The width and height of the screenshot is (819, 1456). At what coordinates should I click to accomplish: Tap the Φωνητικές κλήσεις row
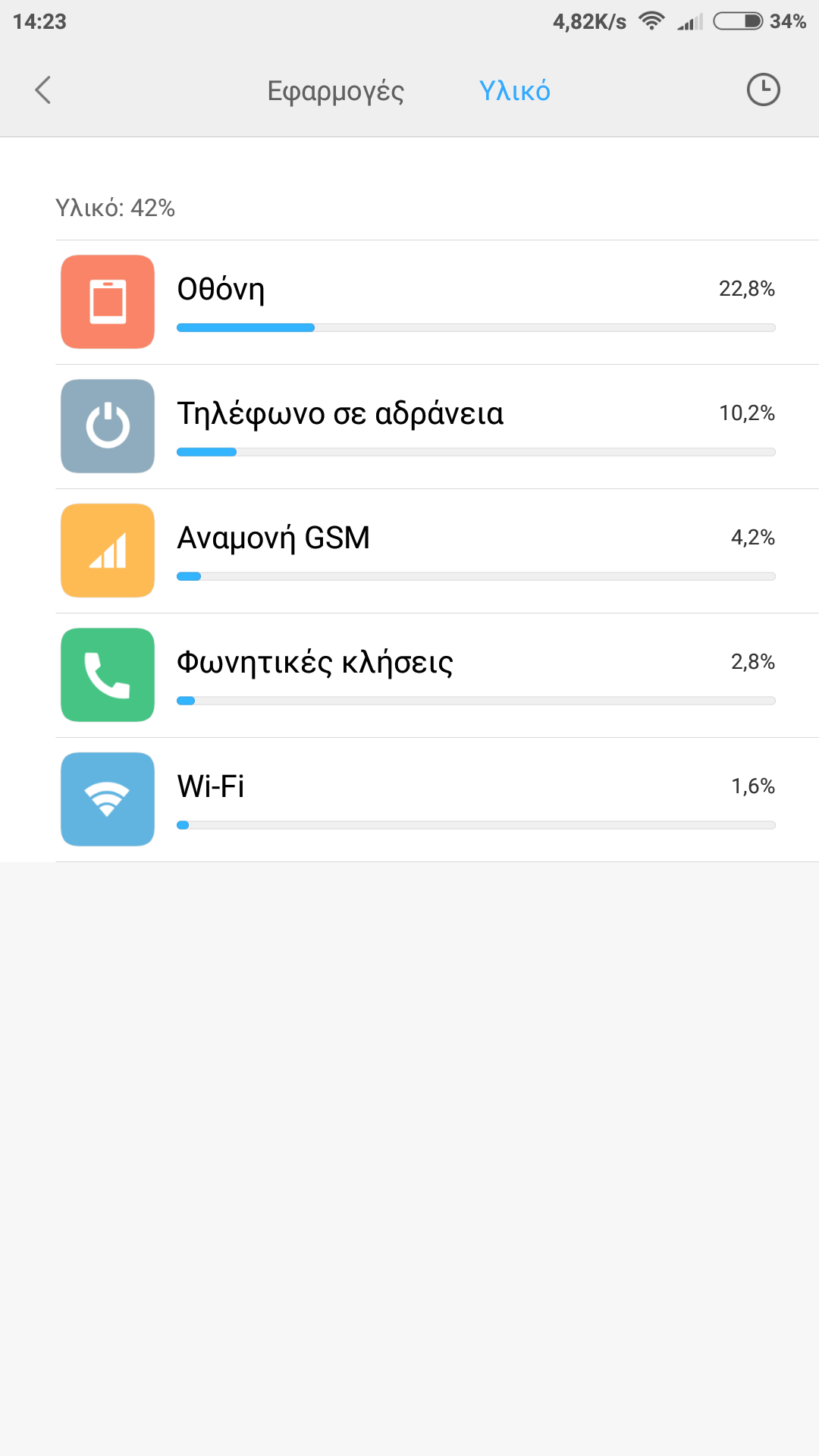437,676
